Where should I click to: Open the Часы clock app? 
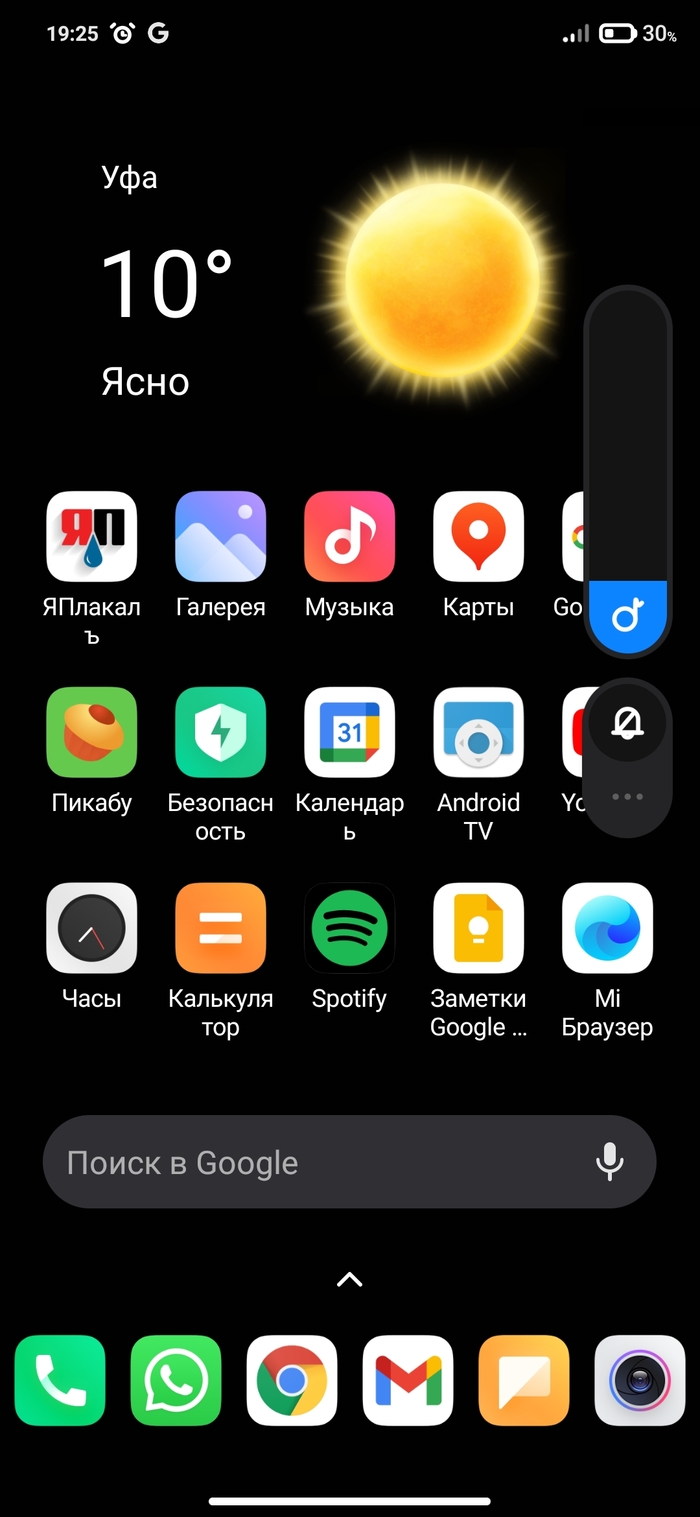91,928
